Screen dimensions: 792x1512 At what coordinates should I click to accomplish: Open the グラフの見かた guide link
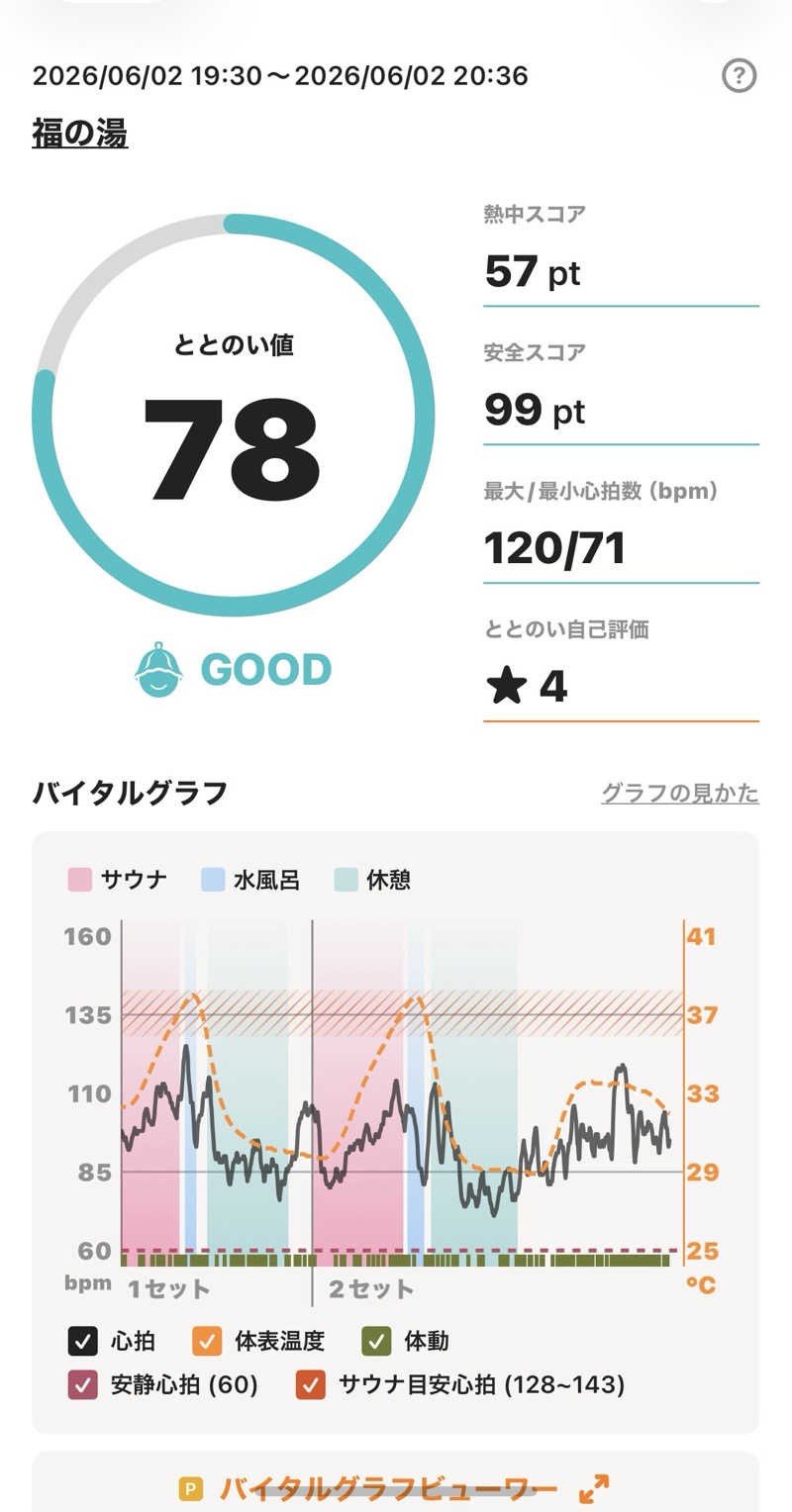tap(680, 793)
